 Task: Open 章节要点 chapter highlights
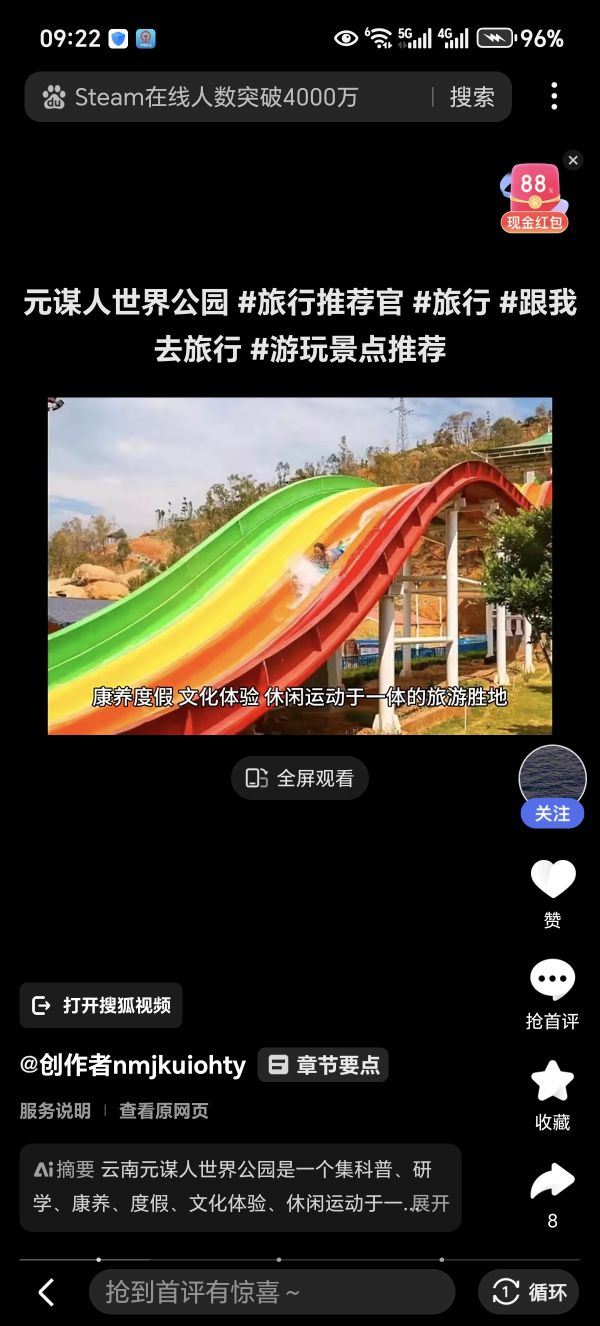323,1065
